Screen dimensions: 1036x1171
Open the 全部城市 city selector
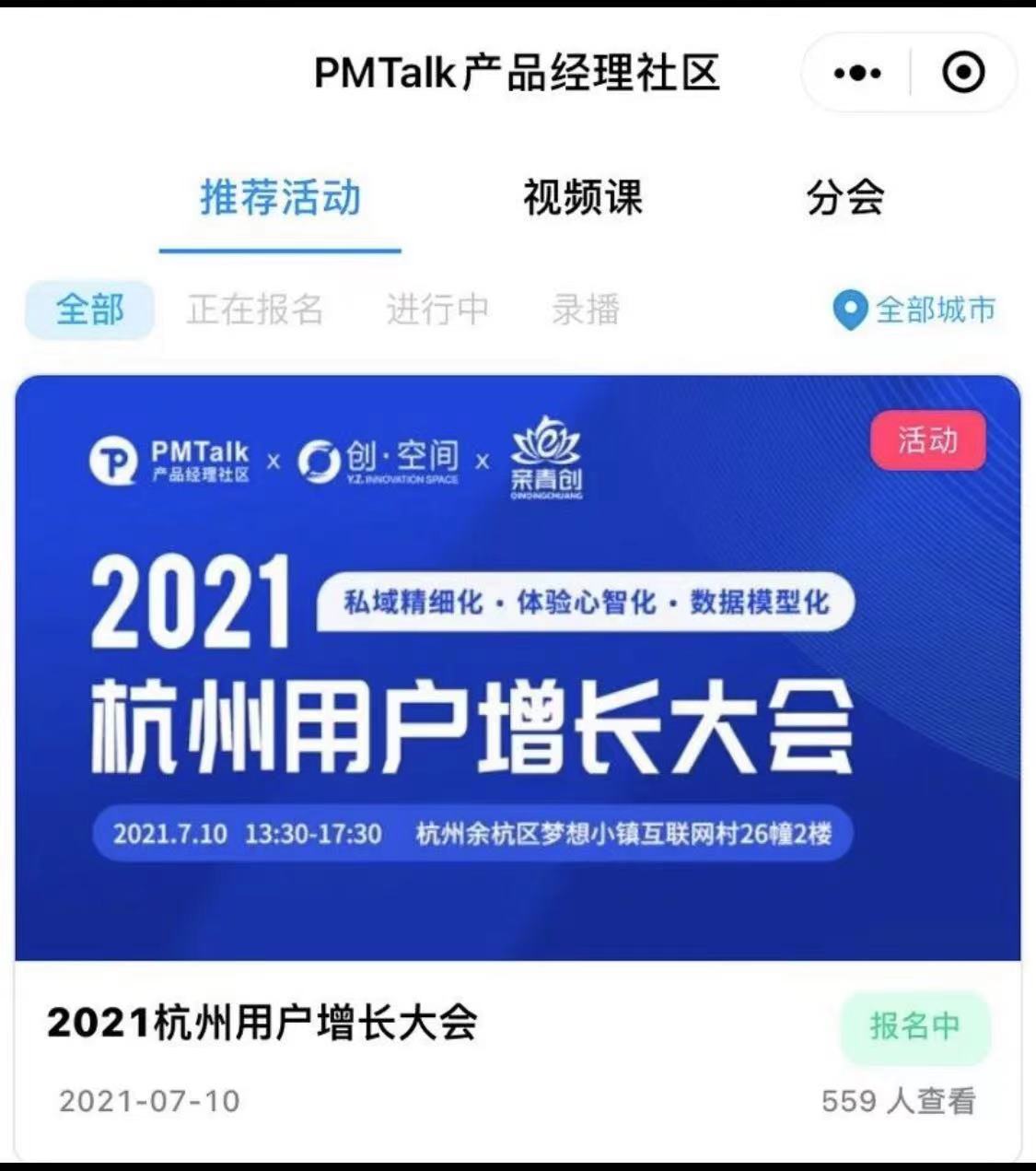[915, 310]
